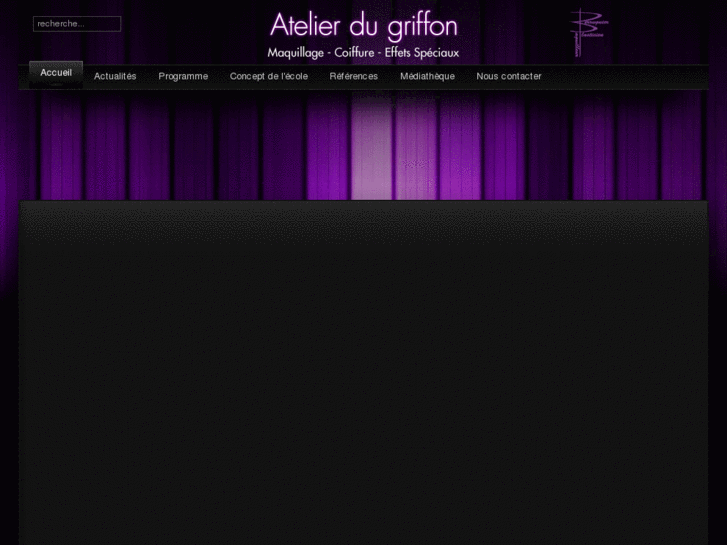
Task: Tap the recherche search field
Action: [77, 23]
